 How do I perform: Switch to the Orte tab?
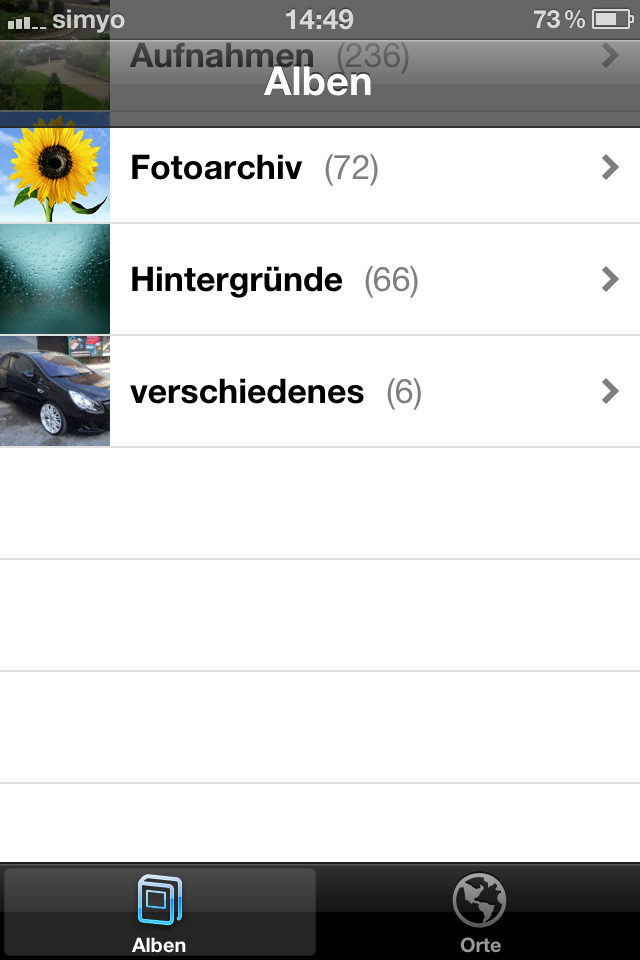pos(480,911)
